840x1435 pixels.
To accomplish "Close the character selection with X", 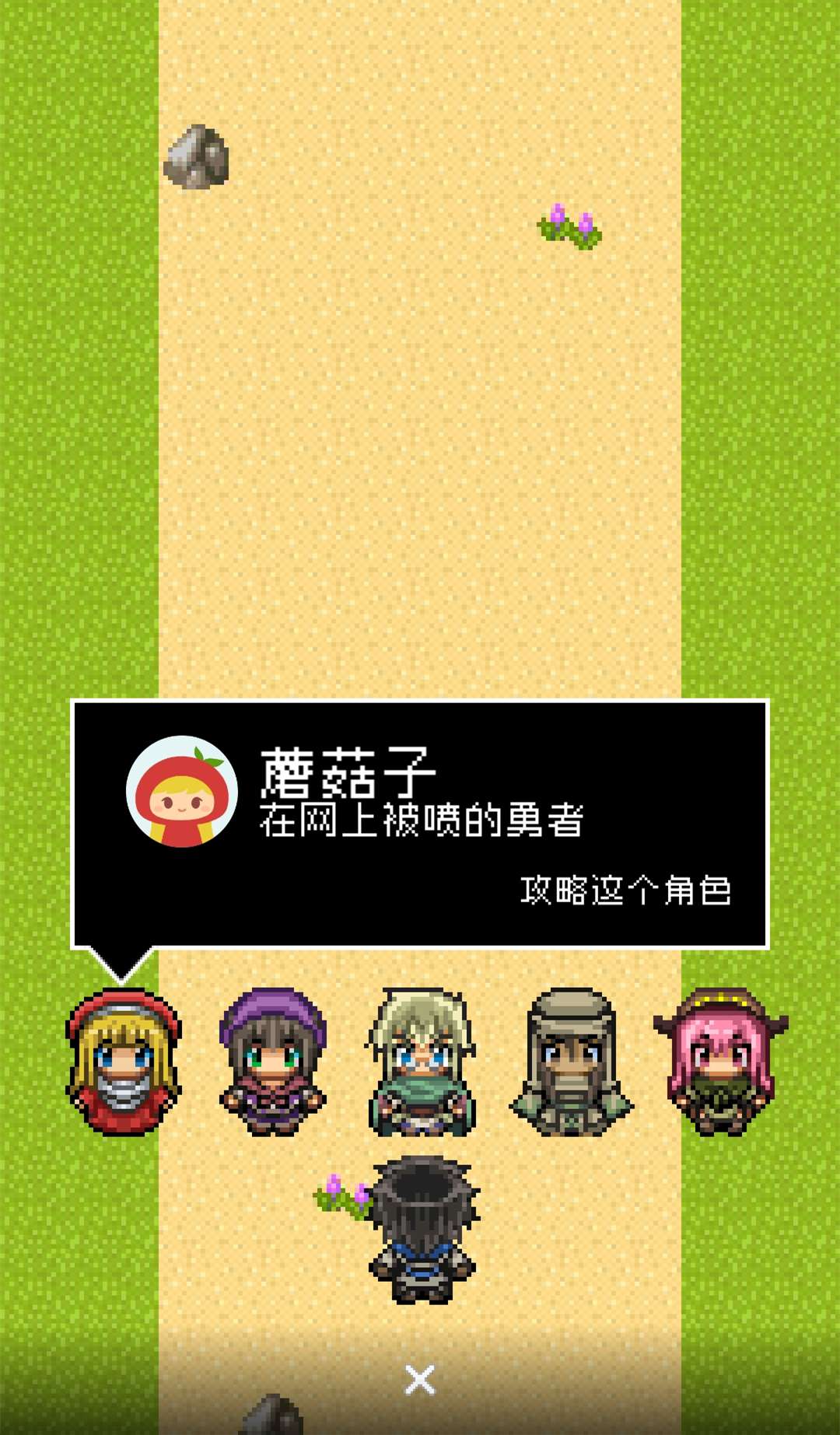I will [420, 1380].
